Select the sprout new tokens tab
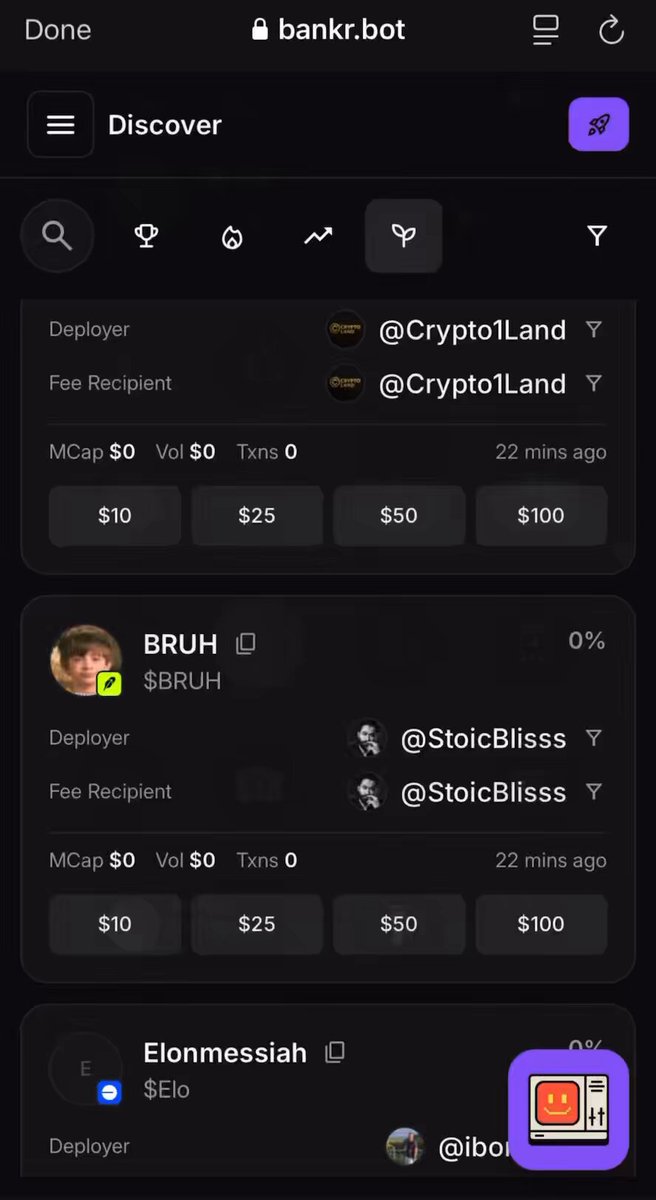Image resolution: width=656 pixels, height=1200 pixels. (x=404, y=236)
